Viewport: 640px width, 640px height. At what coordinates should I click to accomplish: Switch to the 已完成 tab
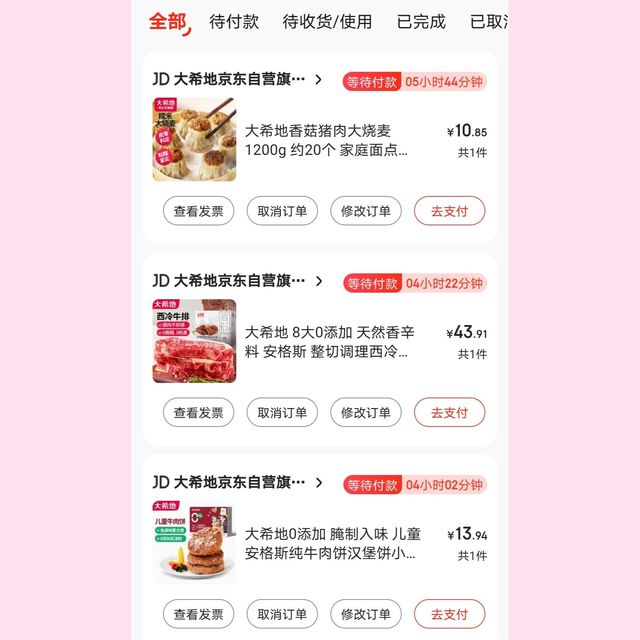pyautogui.click(x=421, y=21)
